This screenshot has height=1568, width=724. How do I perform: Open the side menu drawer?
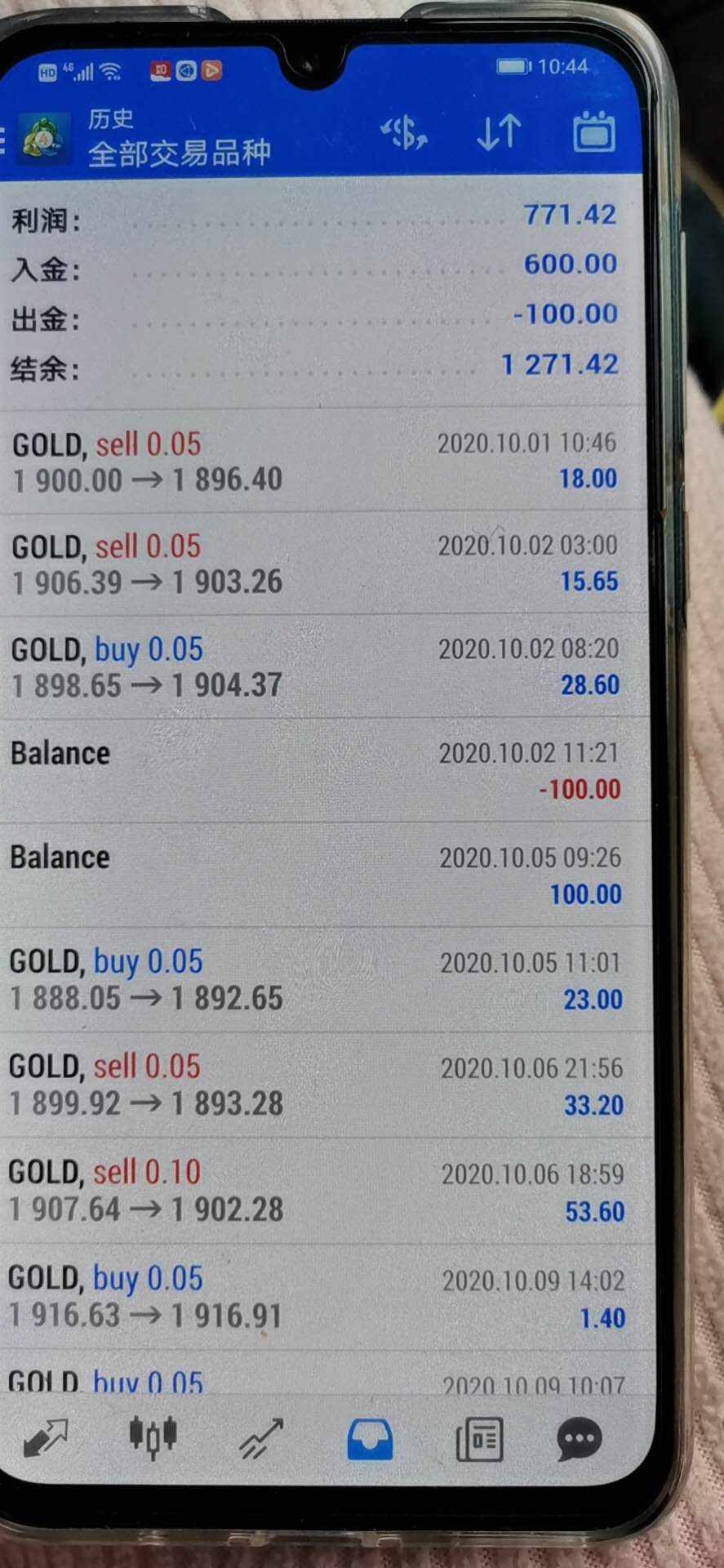(x=4, y=139)
